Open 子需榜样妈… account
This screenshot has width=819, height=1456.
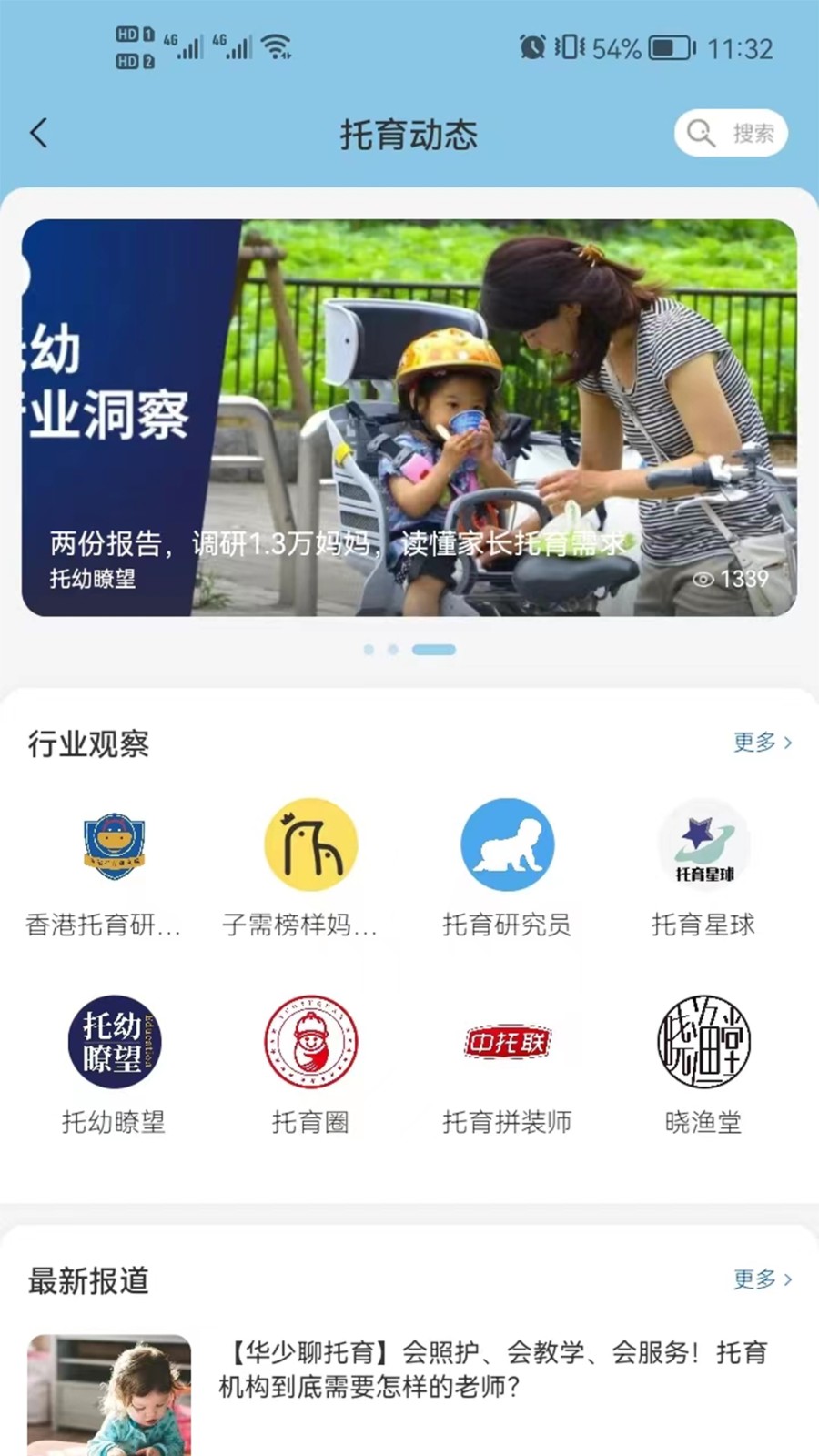(310, 846)
